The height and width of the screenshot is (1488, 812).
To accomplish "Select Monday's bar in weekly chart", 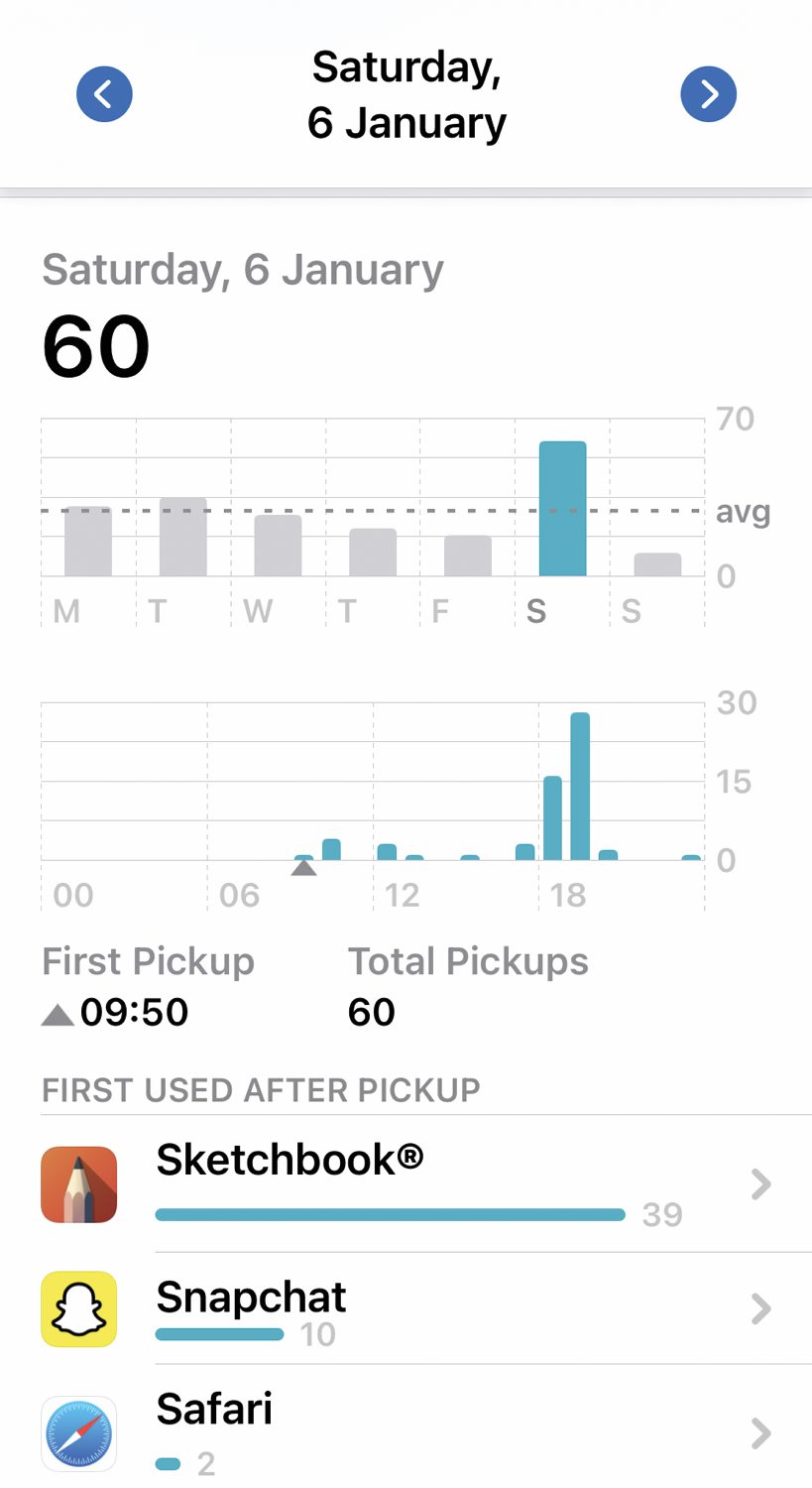I will point(88,541).
